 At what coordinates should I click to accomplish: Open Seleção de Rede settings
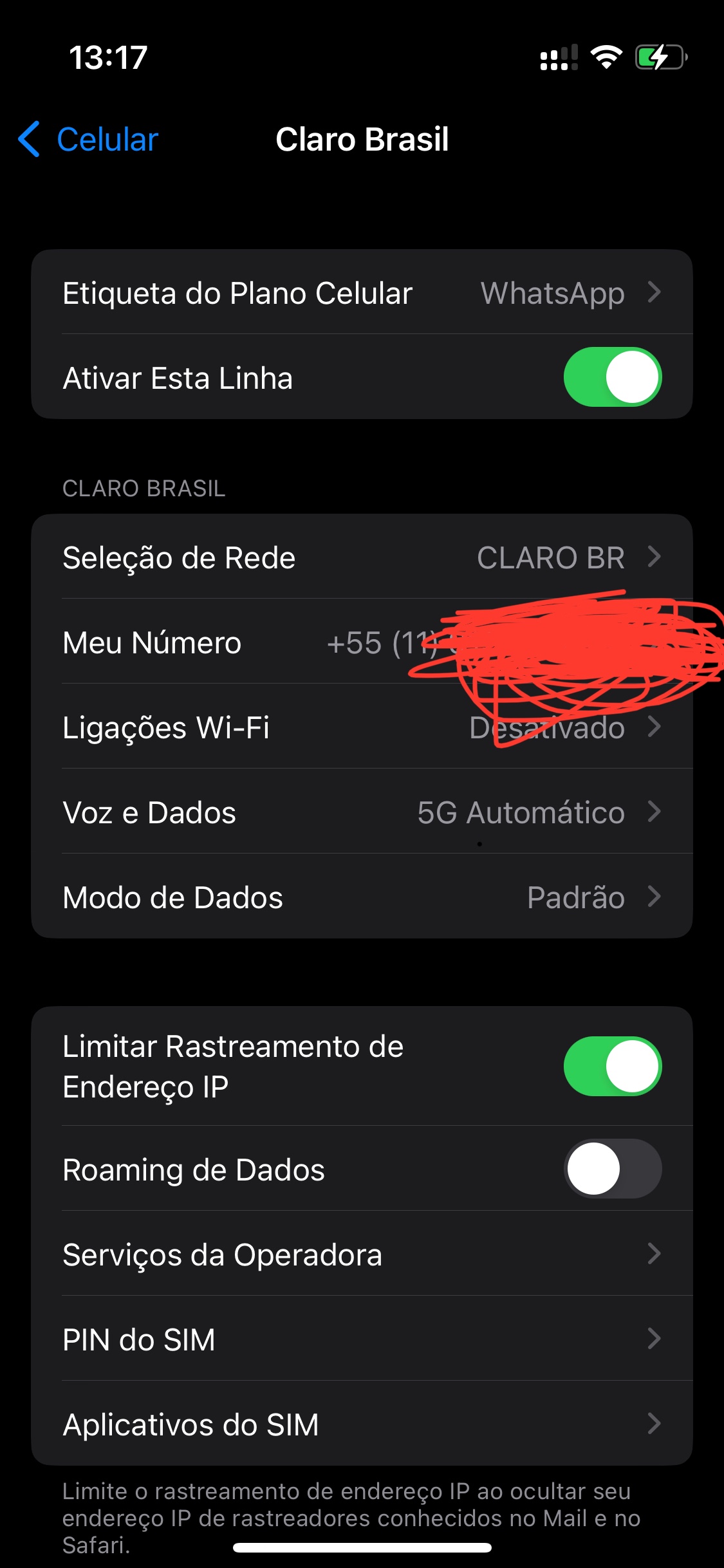[362, 557]
